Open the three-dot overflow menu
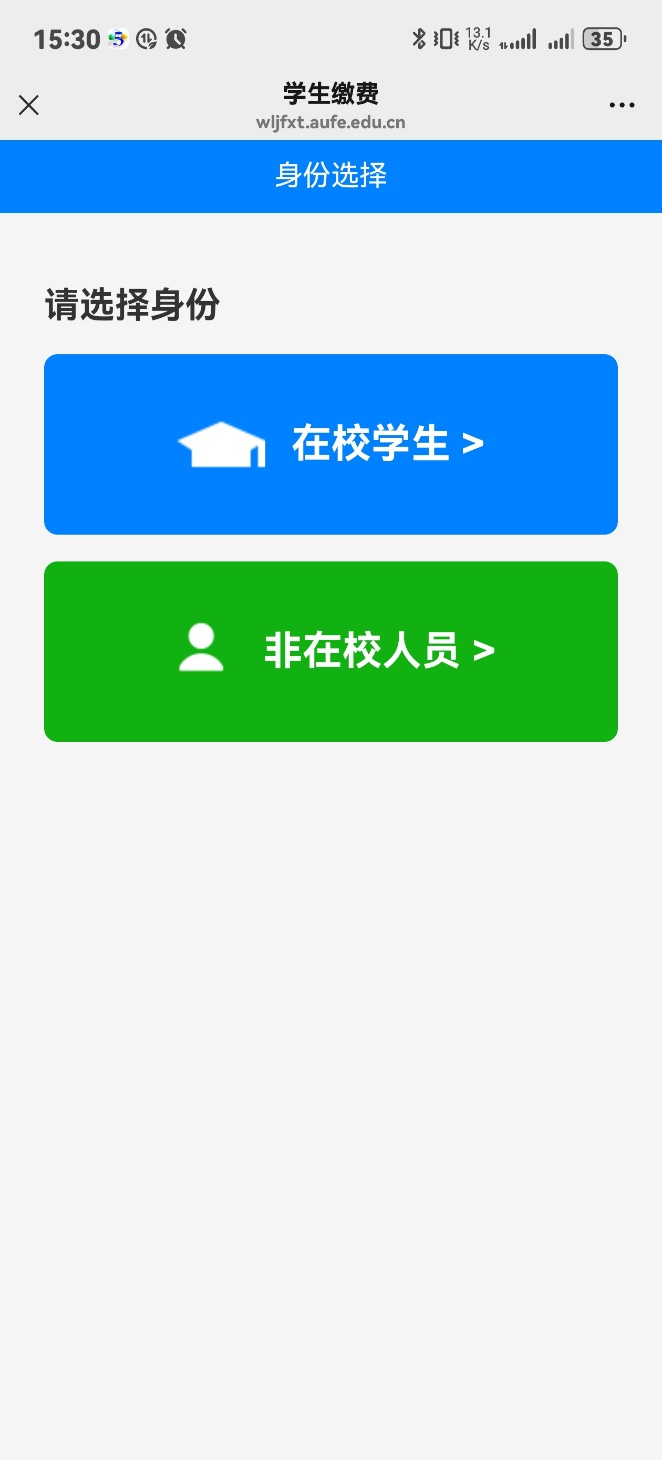 pos(622,106)
